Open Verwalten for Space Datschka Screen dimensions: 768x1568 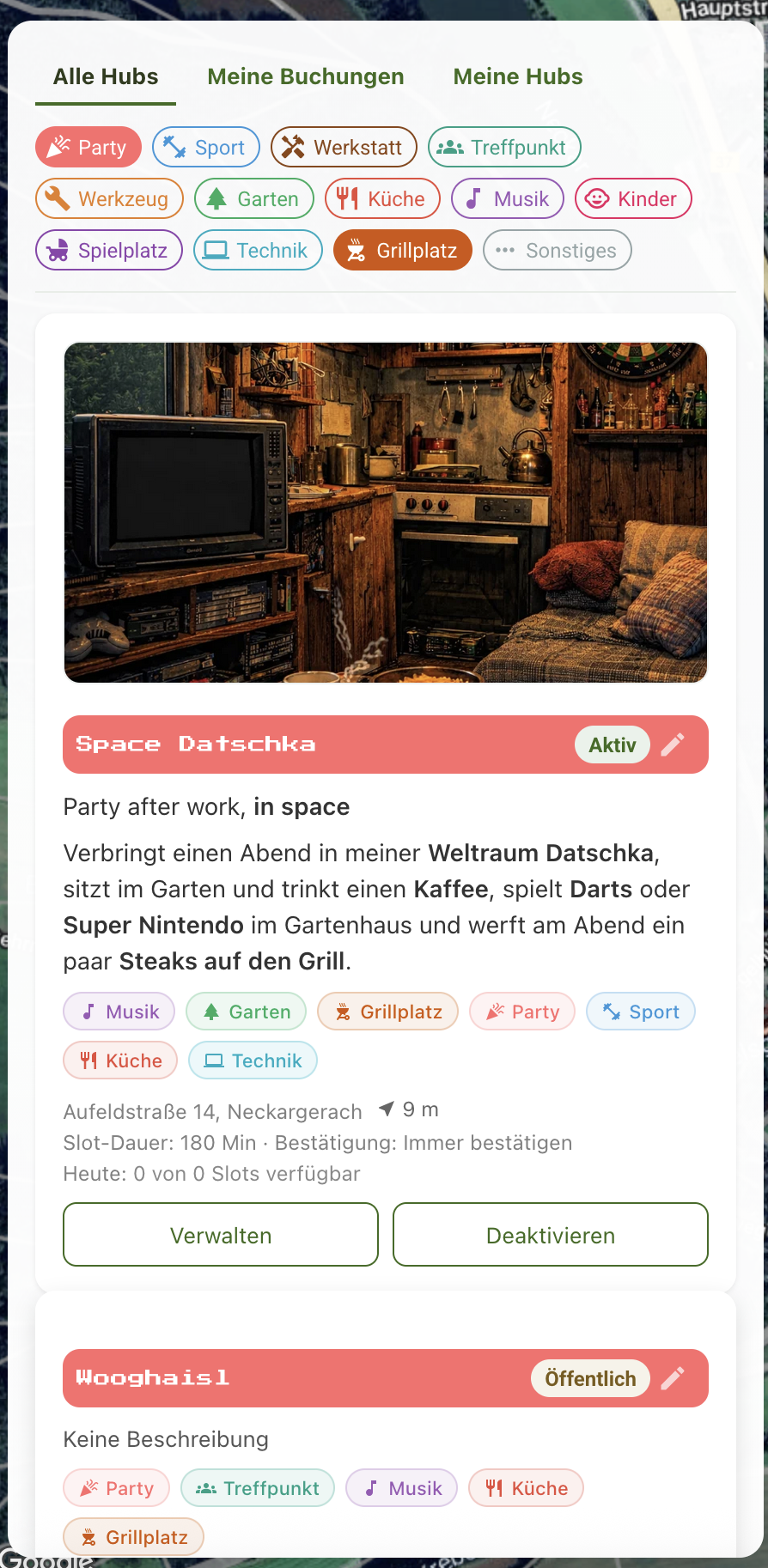[x=221, y=1235]
